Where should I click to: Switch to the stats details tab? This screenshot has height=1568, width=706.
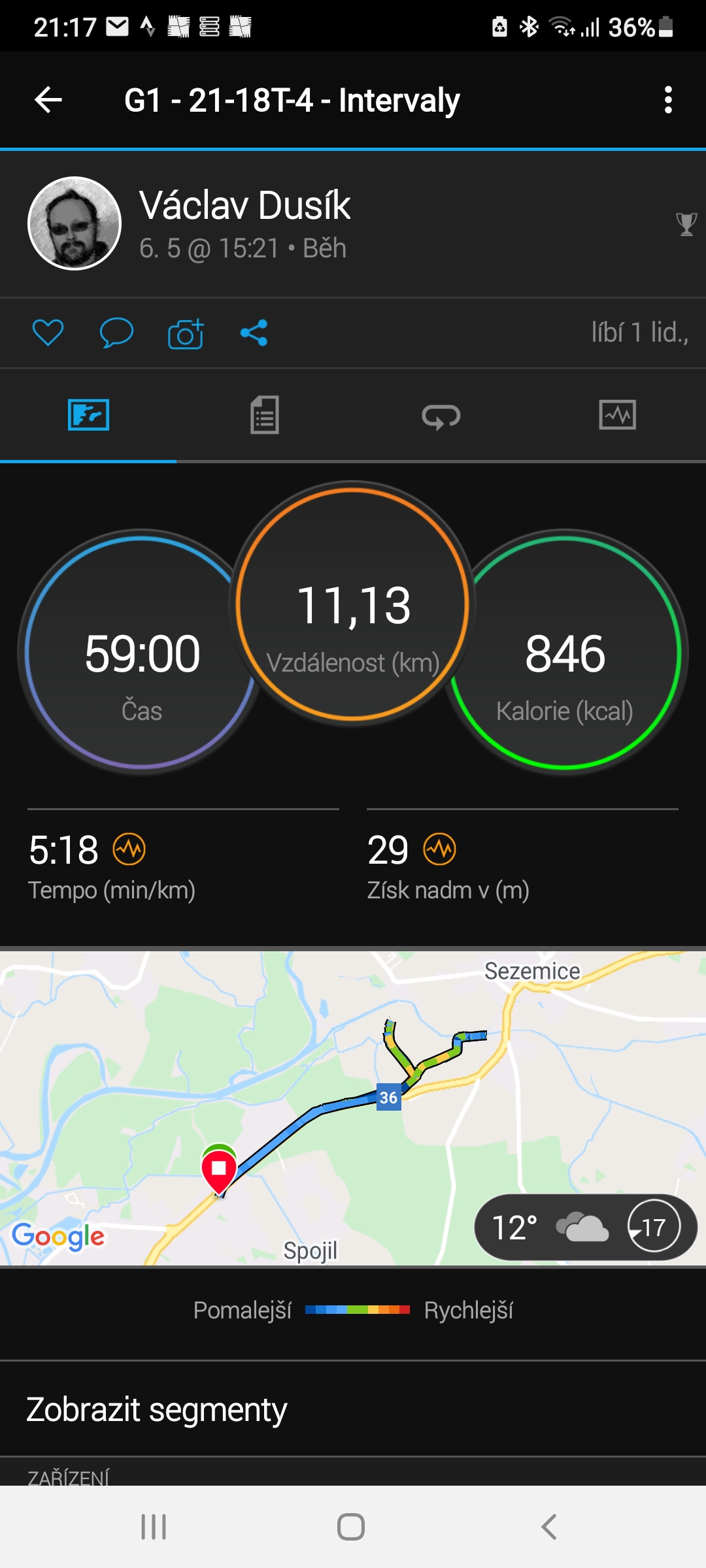(x=265, y=415)
